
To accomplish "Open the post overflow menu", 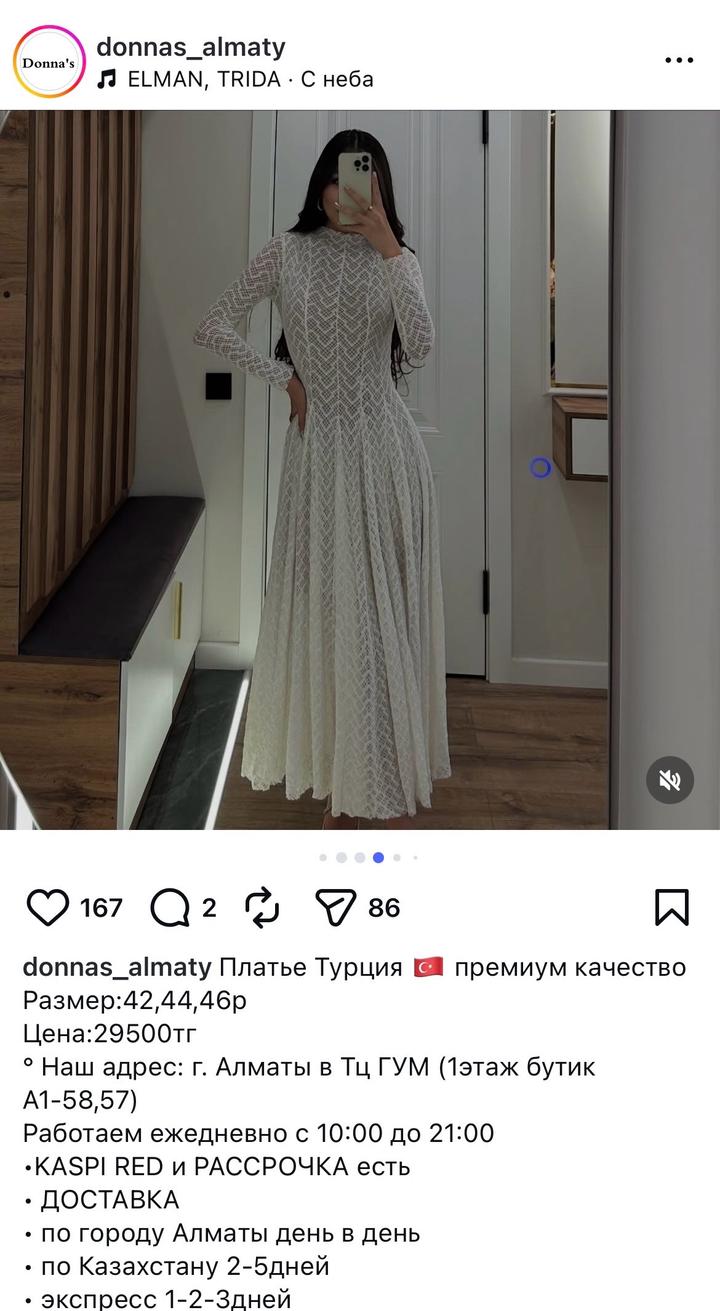I will click(679, 61).
